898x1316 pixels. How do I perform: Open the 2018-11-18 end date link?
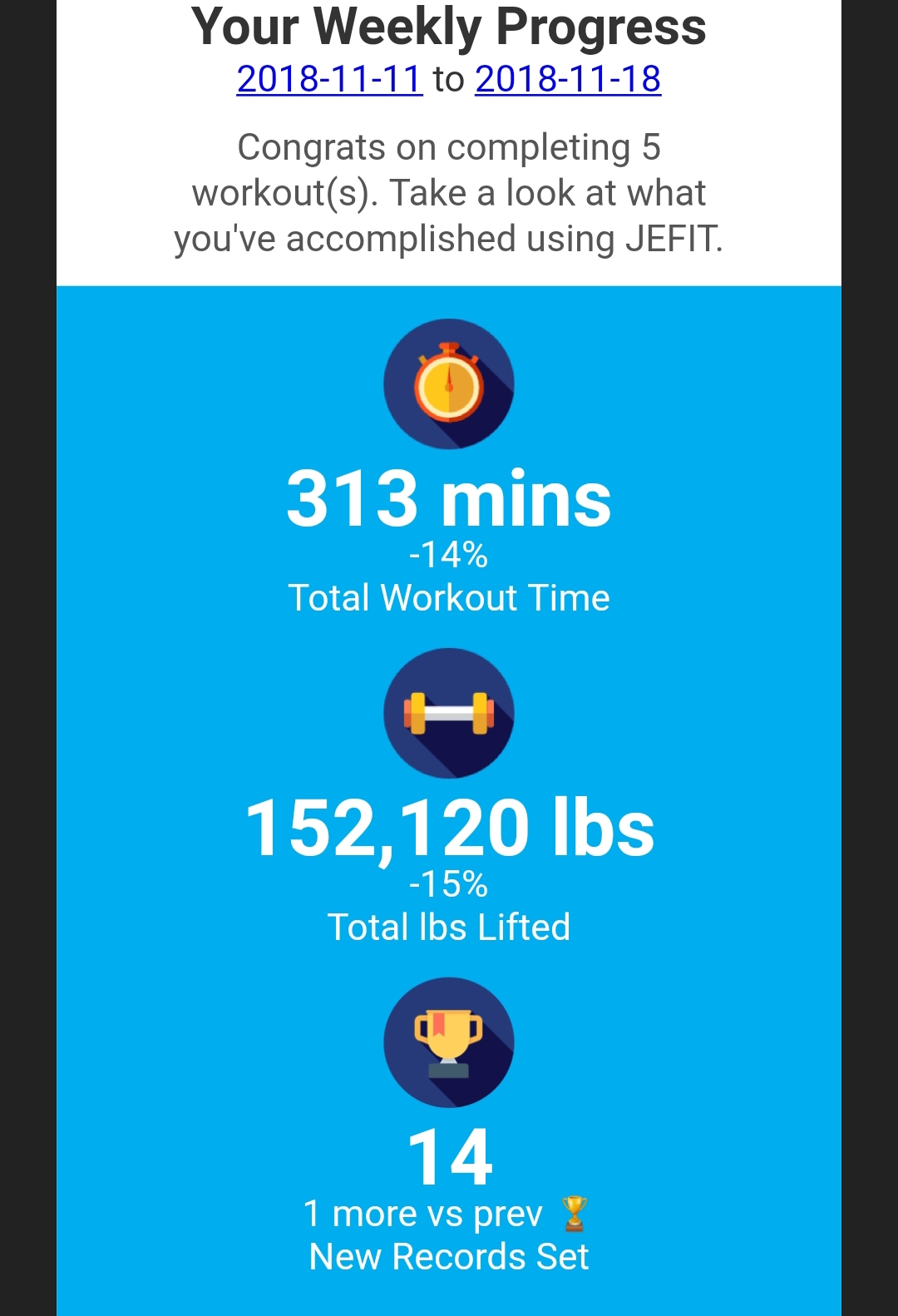tap(568, 79)
